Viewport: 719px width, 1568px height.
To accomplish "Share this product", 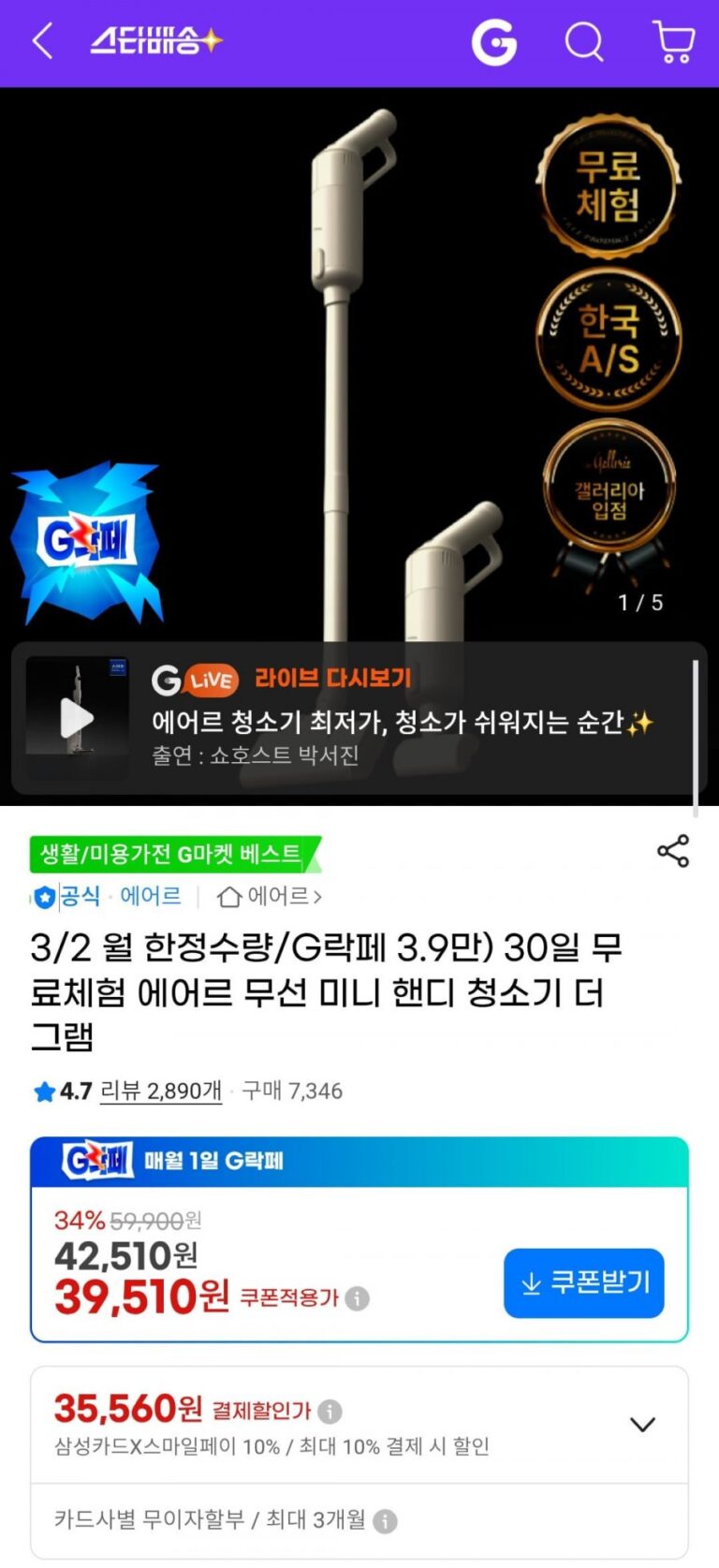I will coord(672,851).
